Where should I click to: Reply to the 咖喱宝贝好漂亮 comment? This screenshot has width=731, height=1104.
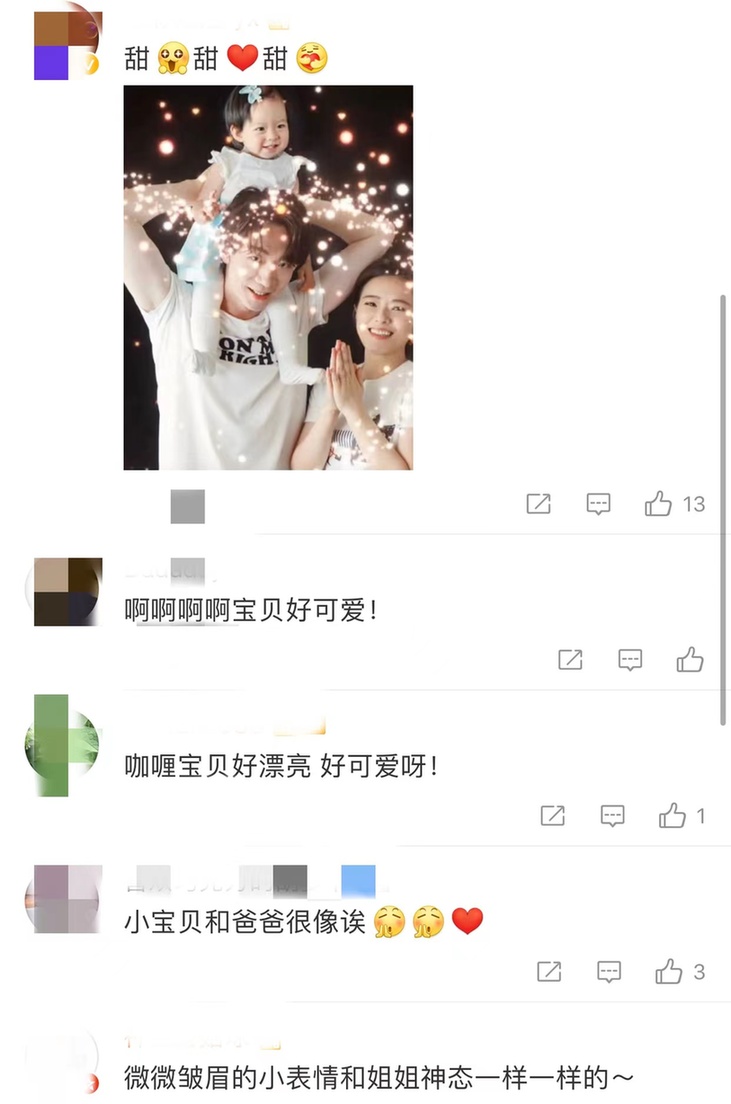[x=613, y=816]
